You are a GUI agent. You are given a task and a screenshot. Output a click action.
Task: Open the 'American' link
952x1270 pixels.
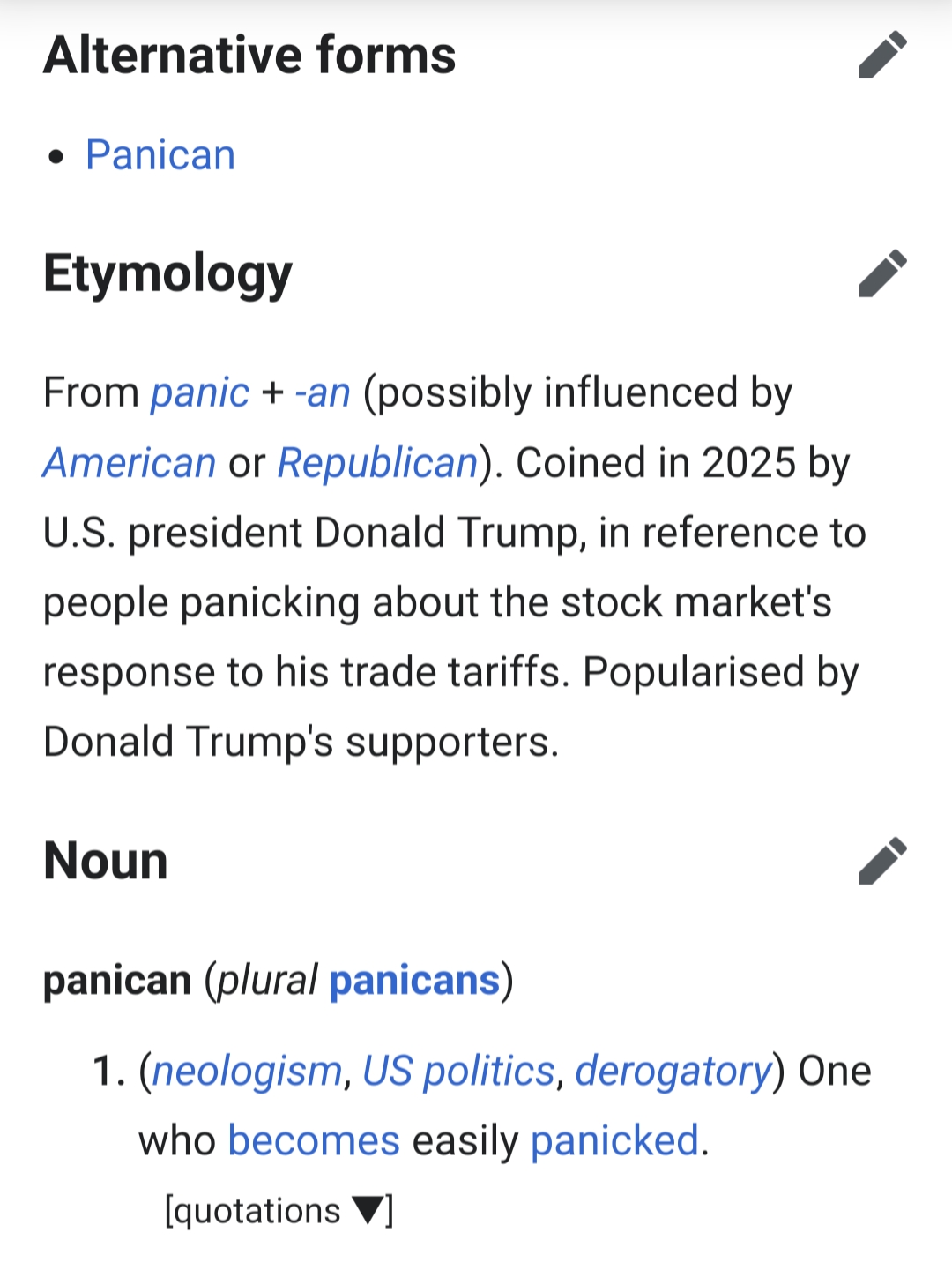point(130,463)
